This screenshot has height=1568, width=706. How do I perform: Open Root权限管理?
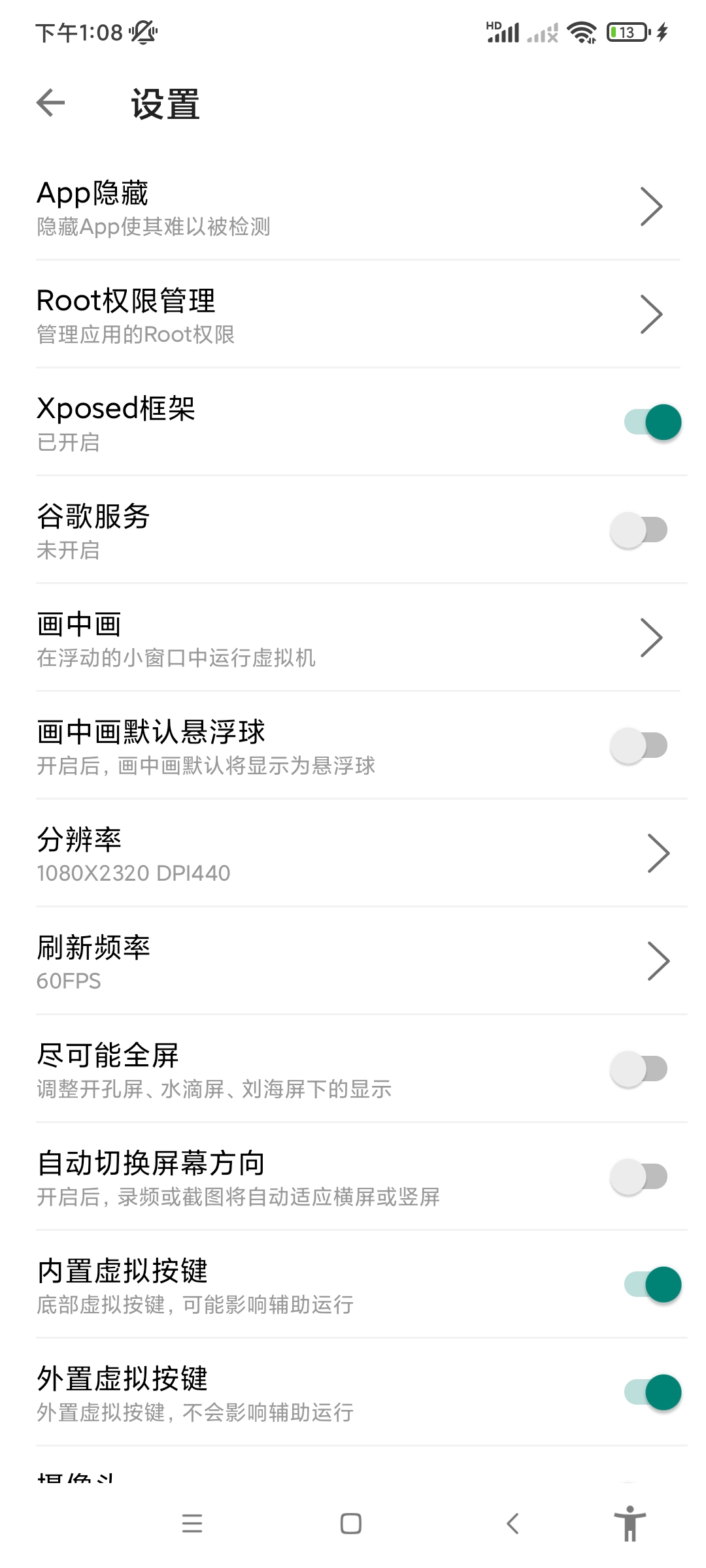pyautogui.click(x=353, y=315)
